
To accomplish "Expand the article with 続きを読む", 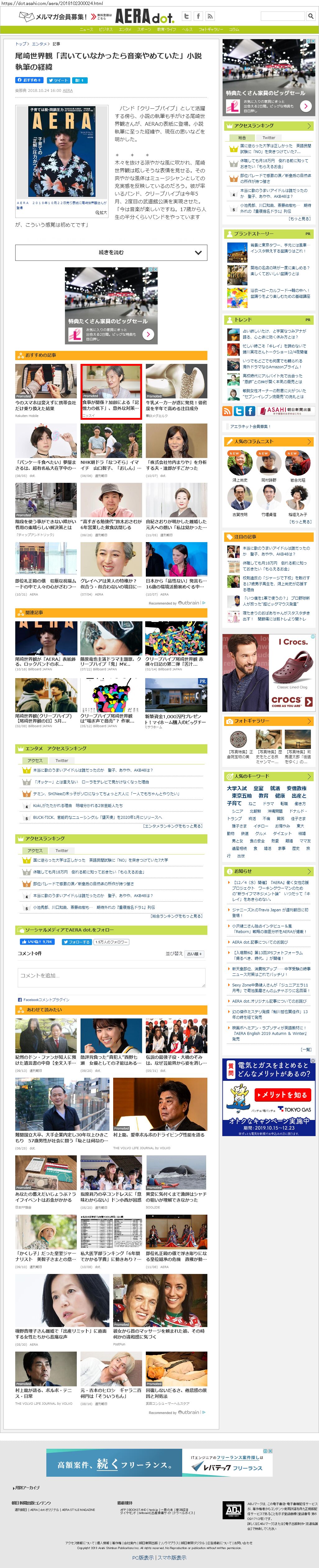I will coord(111,252).
